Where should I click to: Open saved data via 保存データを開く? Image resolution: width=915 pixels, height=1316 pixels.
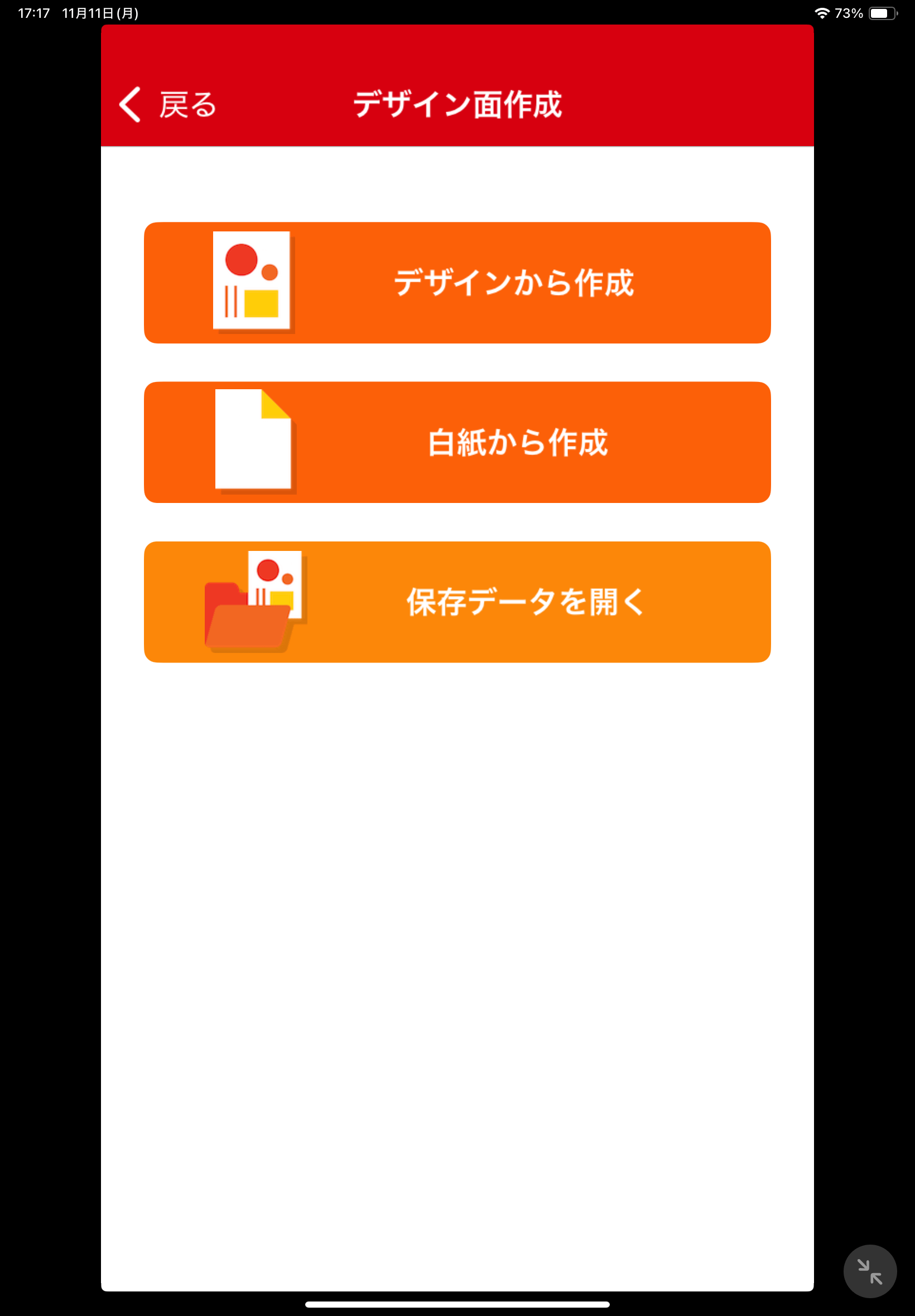pos(457,602)
